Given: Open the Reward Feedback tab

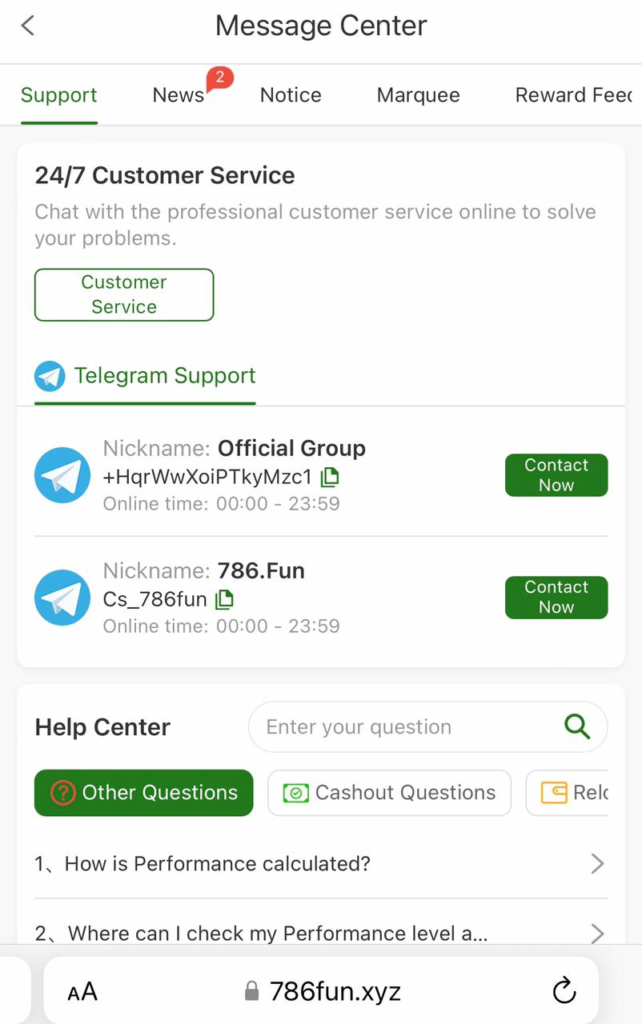Looking at the screenshot, I should (573, 95).
